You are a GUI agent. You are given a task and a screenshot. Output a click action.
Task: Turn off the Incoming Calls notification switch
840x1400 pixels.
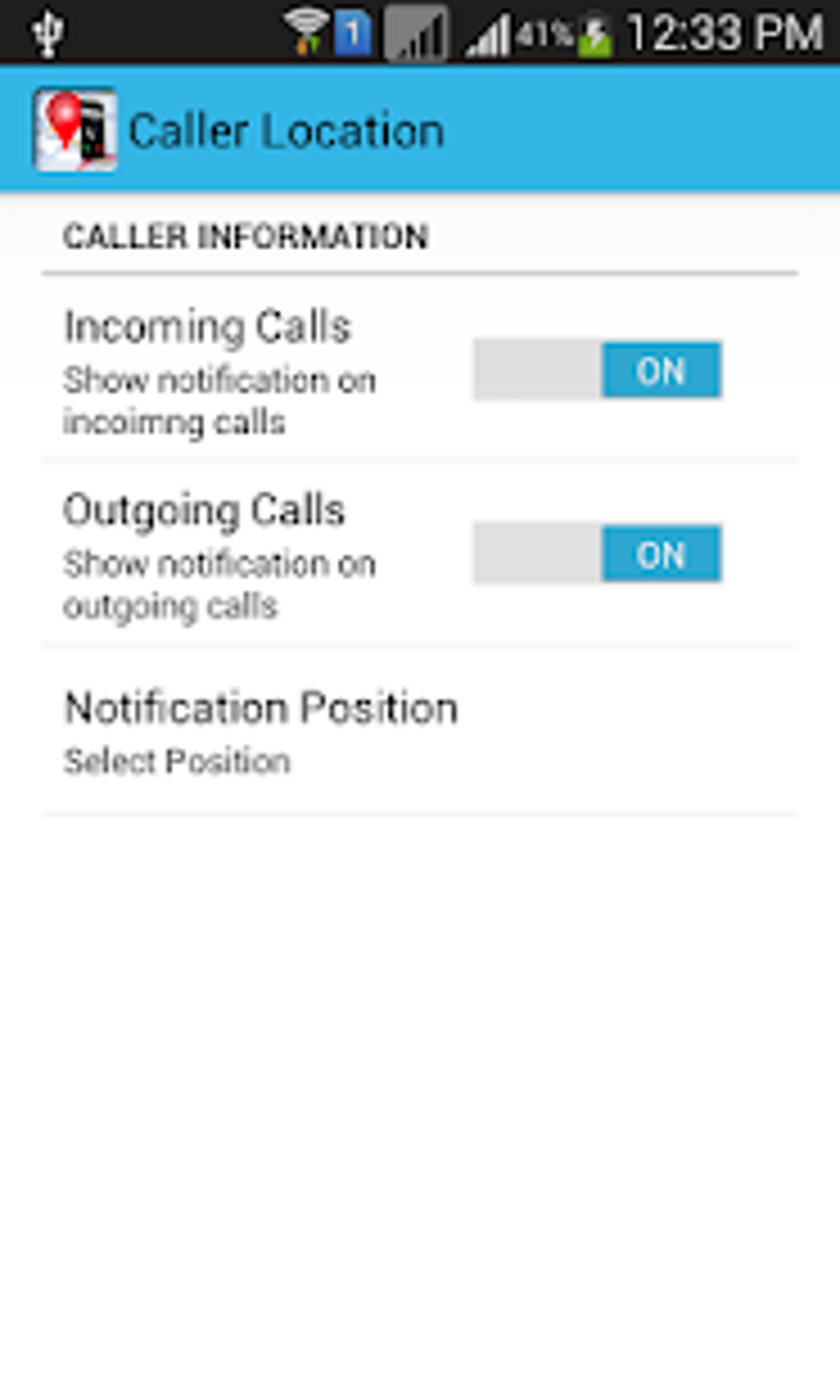597,371
